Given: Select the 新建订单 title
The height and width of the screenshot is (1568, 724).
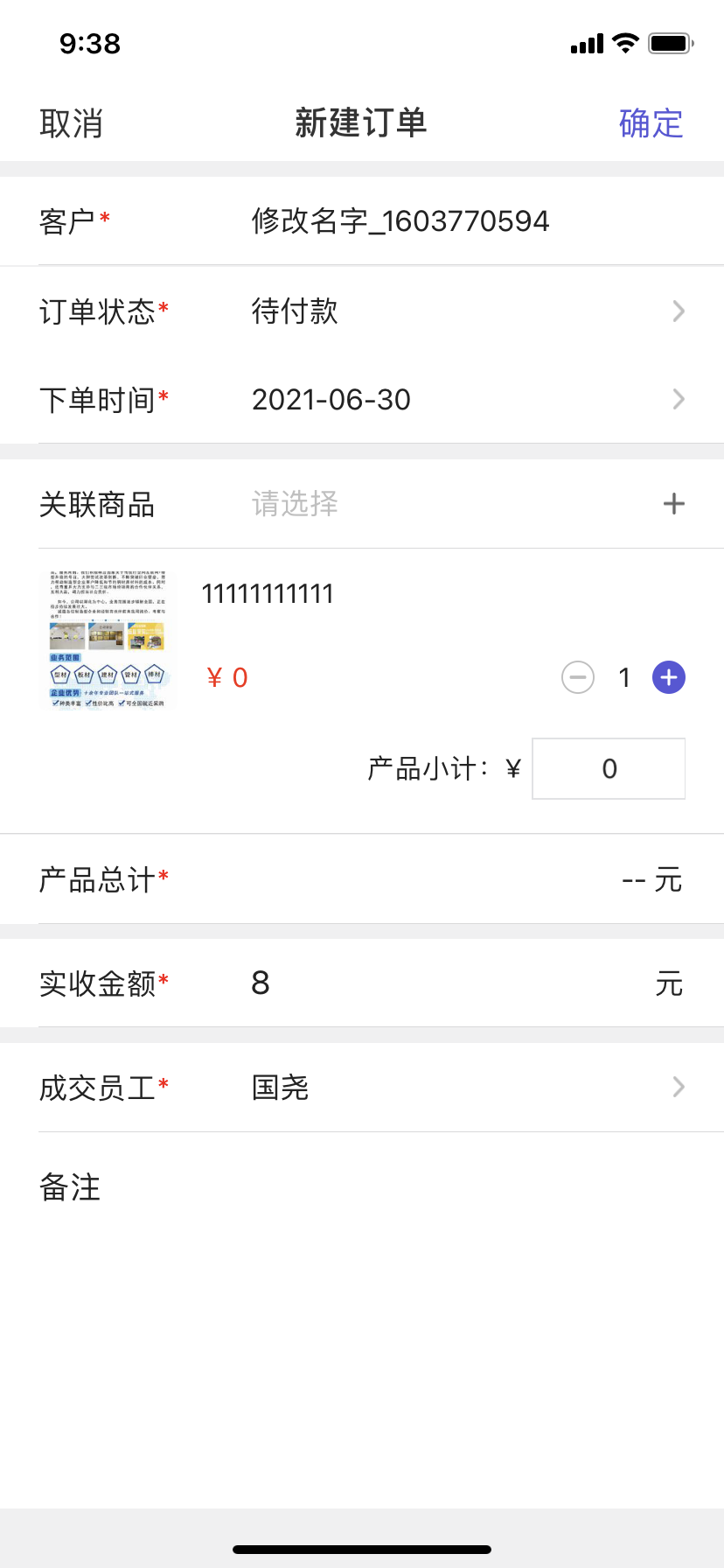Looking at the screenshot, I should pos(361,123).
